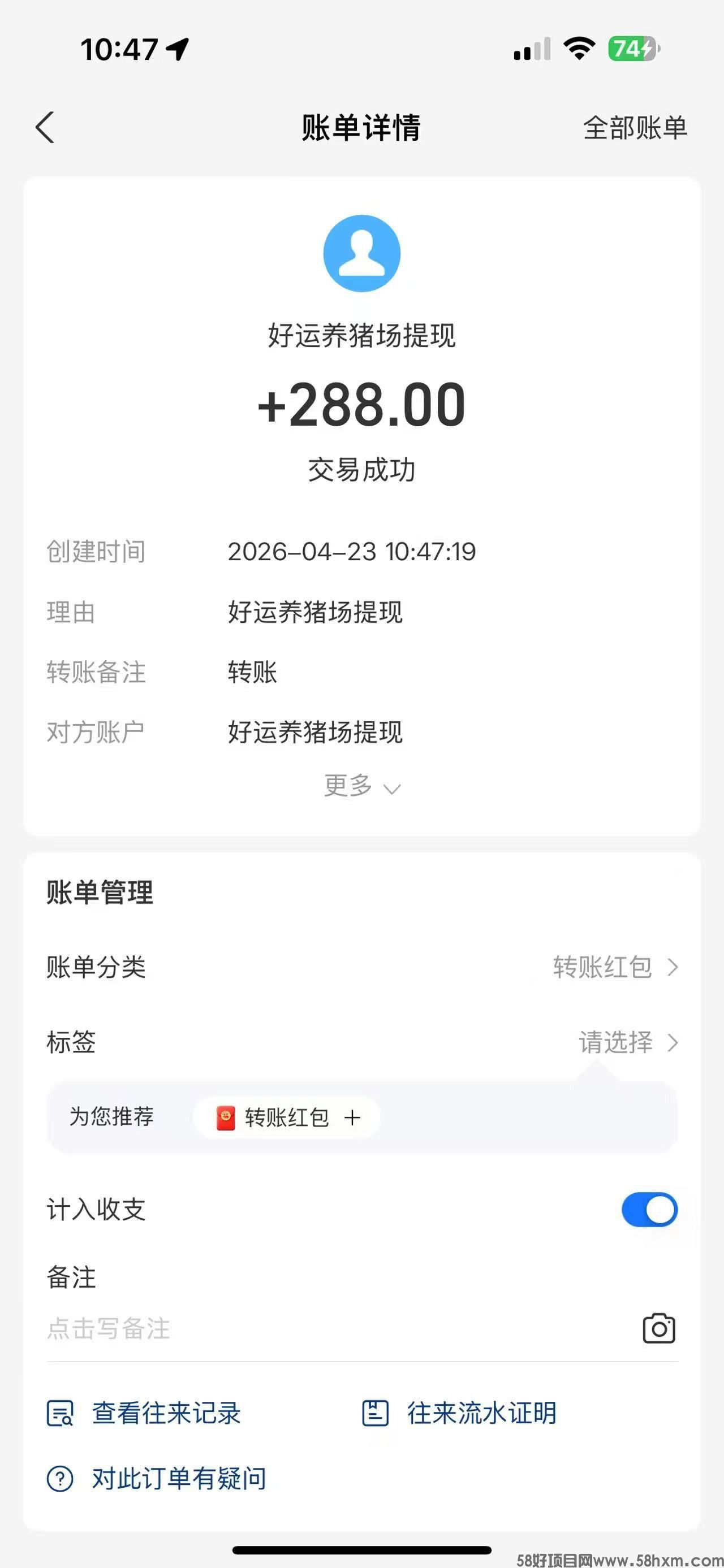724x1568 pixels.
Task: Tap the 点击写备注 note field
Action: coord(304,1329)
